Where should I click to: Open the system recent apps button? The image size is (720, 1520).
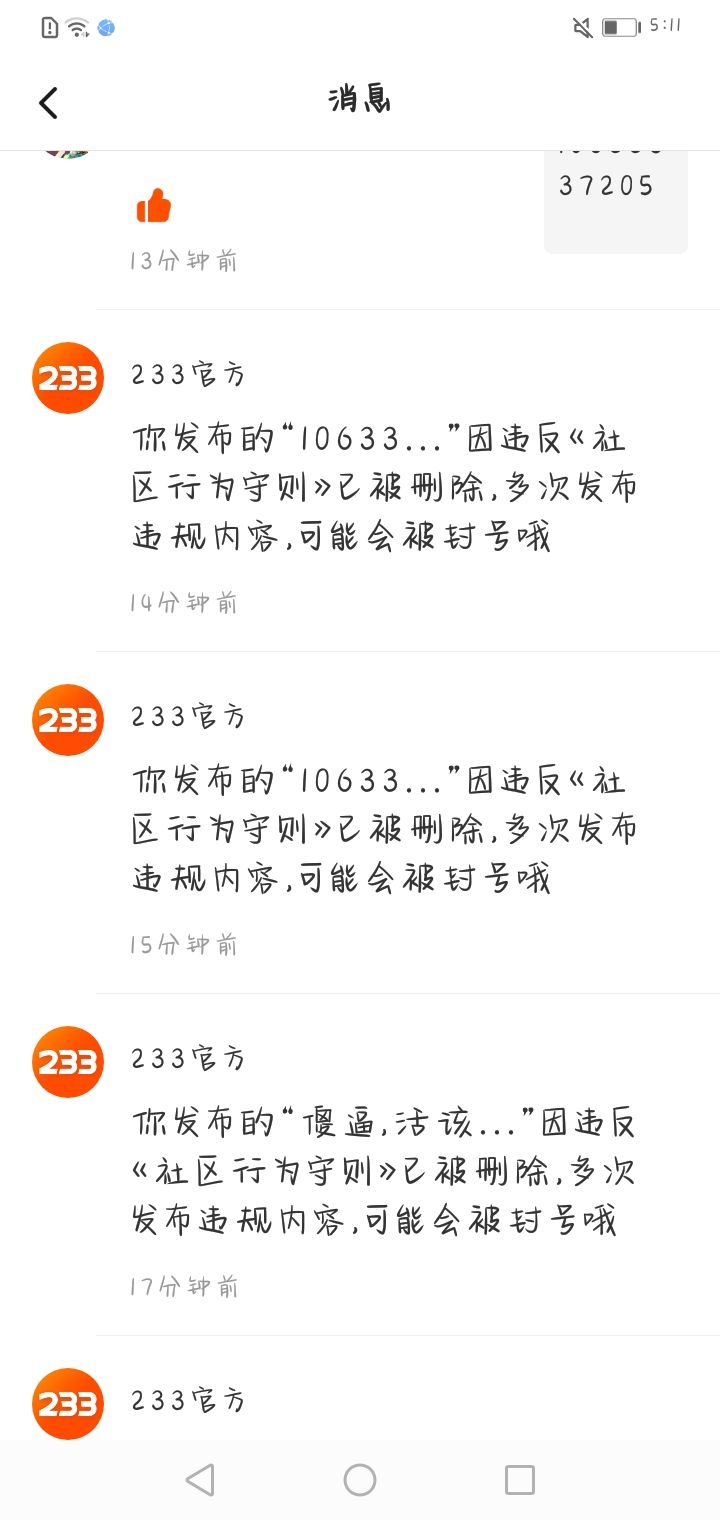point(520,1480)
